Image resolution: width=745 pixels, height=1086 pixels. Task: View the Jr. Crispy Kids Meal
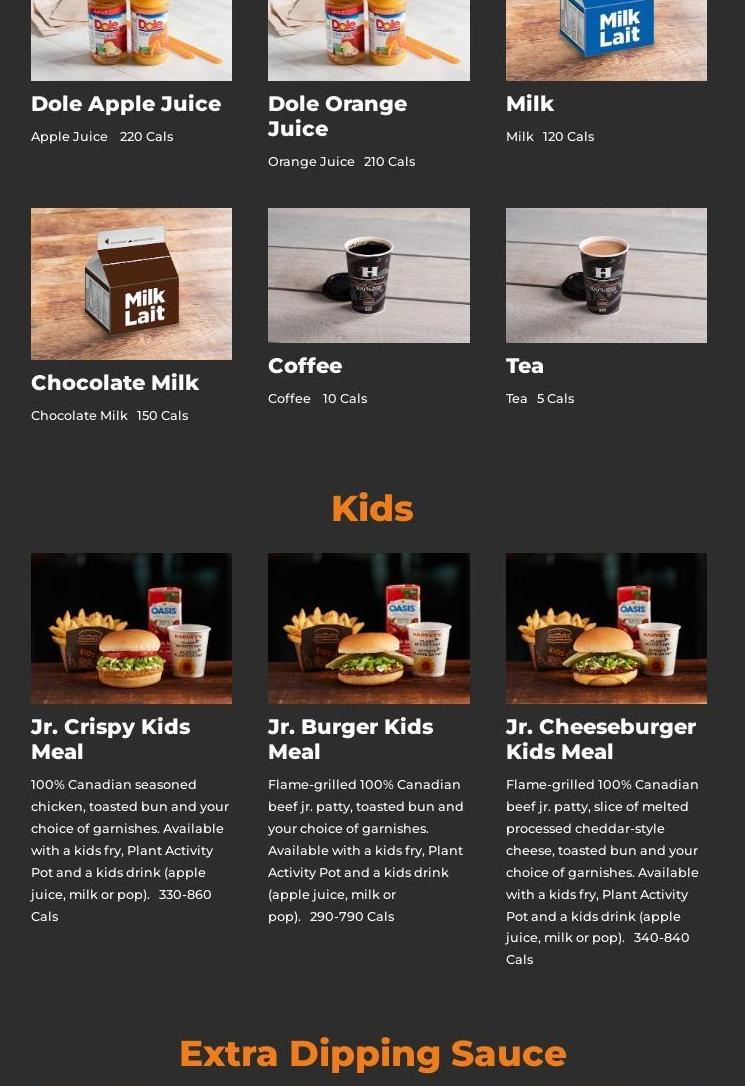pos(131,628)
